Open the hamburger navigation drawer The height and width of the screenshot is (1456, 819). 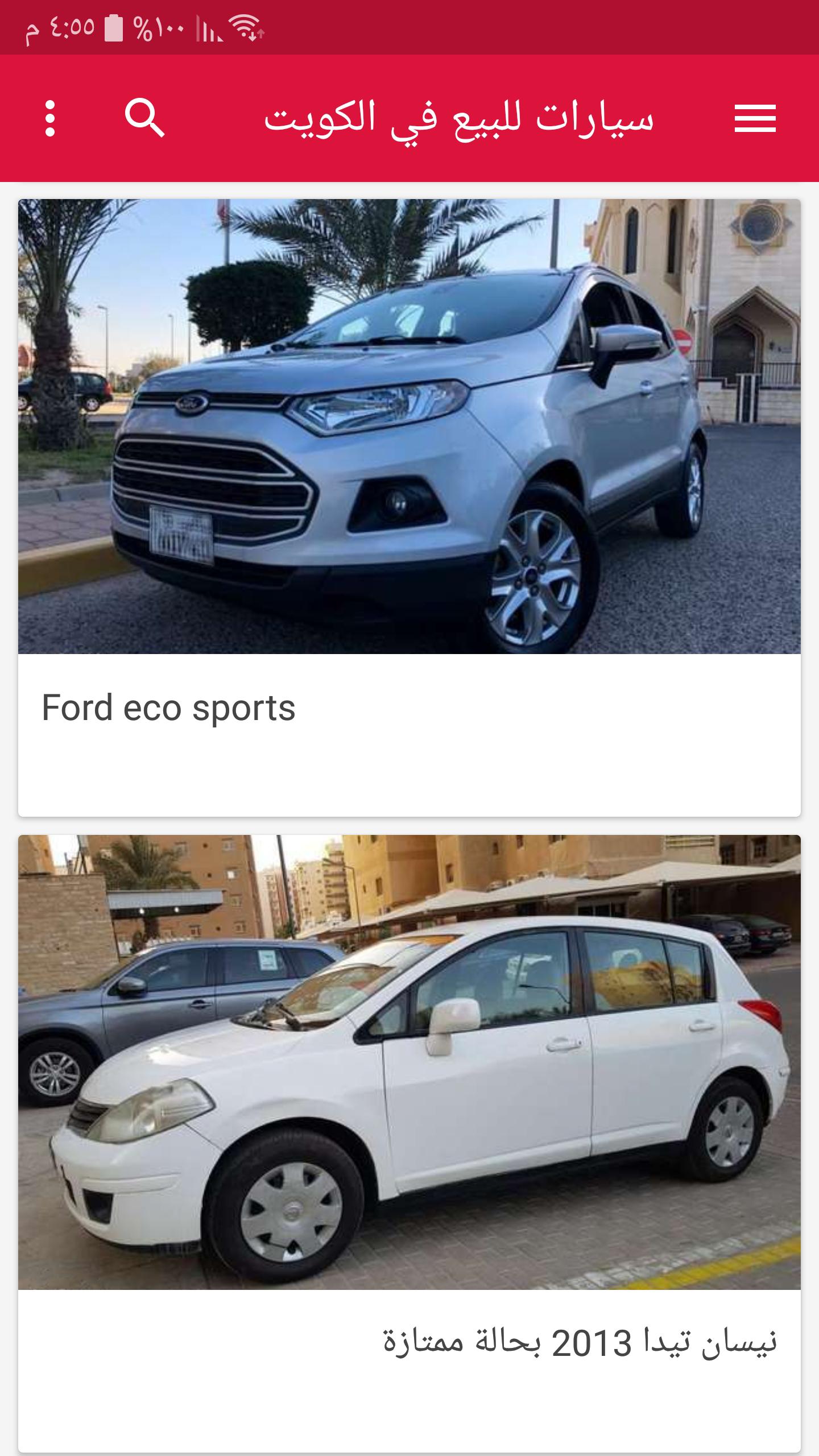(755, 118)
